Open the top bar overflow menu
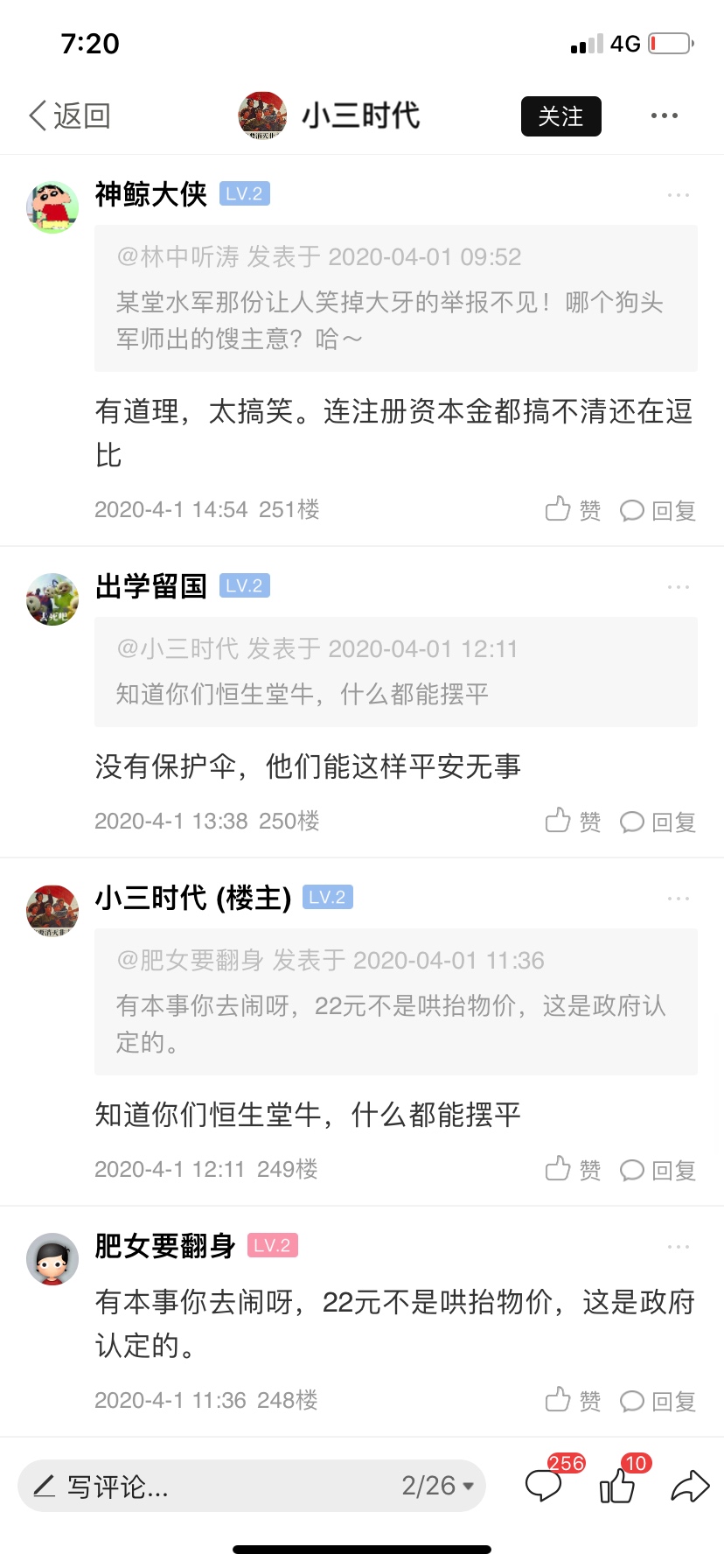 pyautogui.click(x=664, y=115)
